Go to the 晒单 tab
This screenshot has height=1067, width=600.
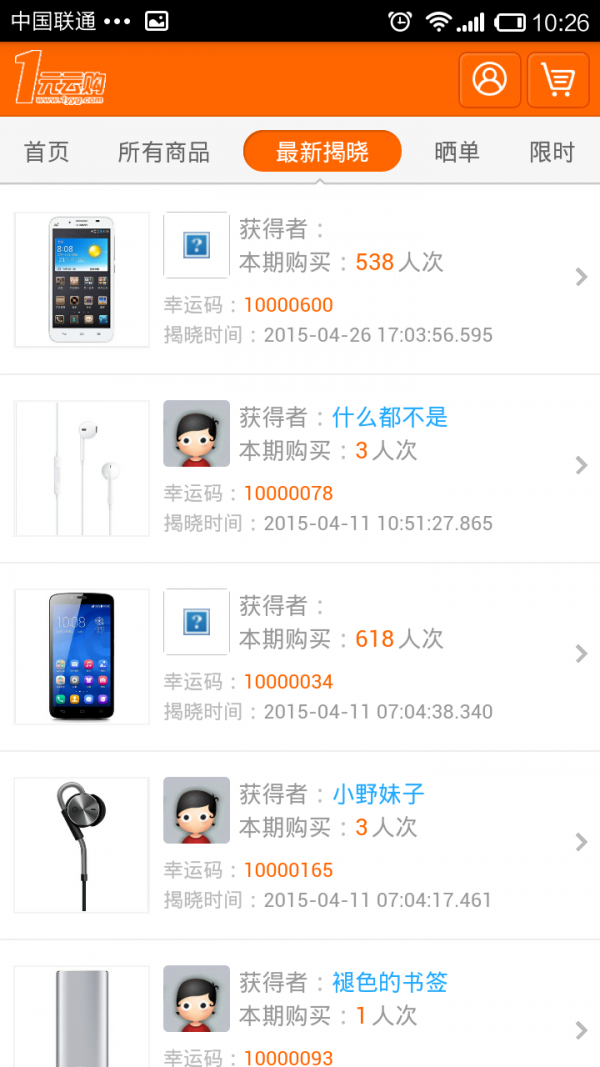pos(457,152)
